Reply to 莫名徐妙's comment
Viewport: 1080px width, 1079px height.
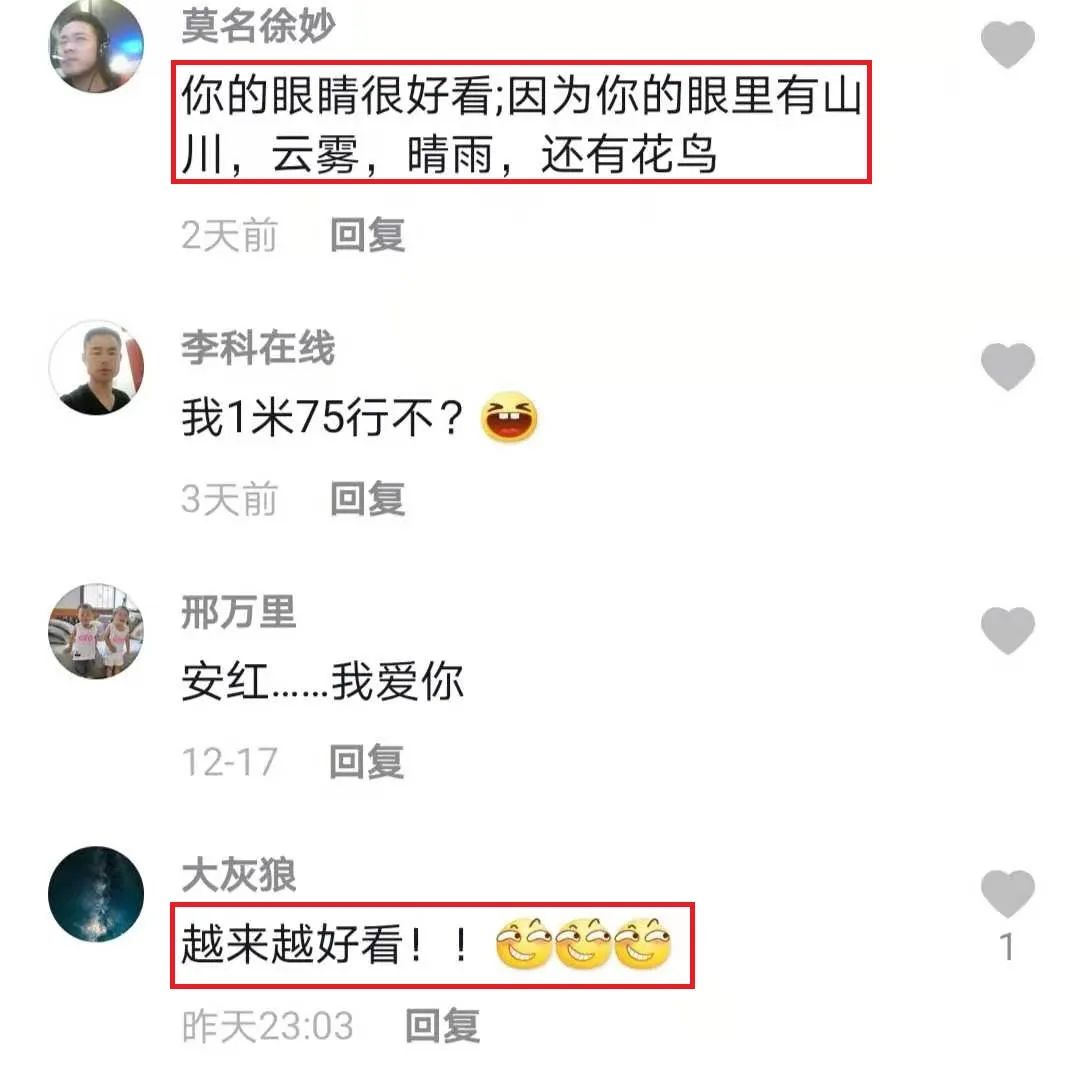[x=367, y=235]
